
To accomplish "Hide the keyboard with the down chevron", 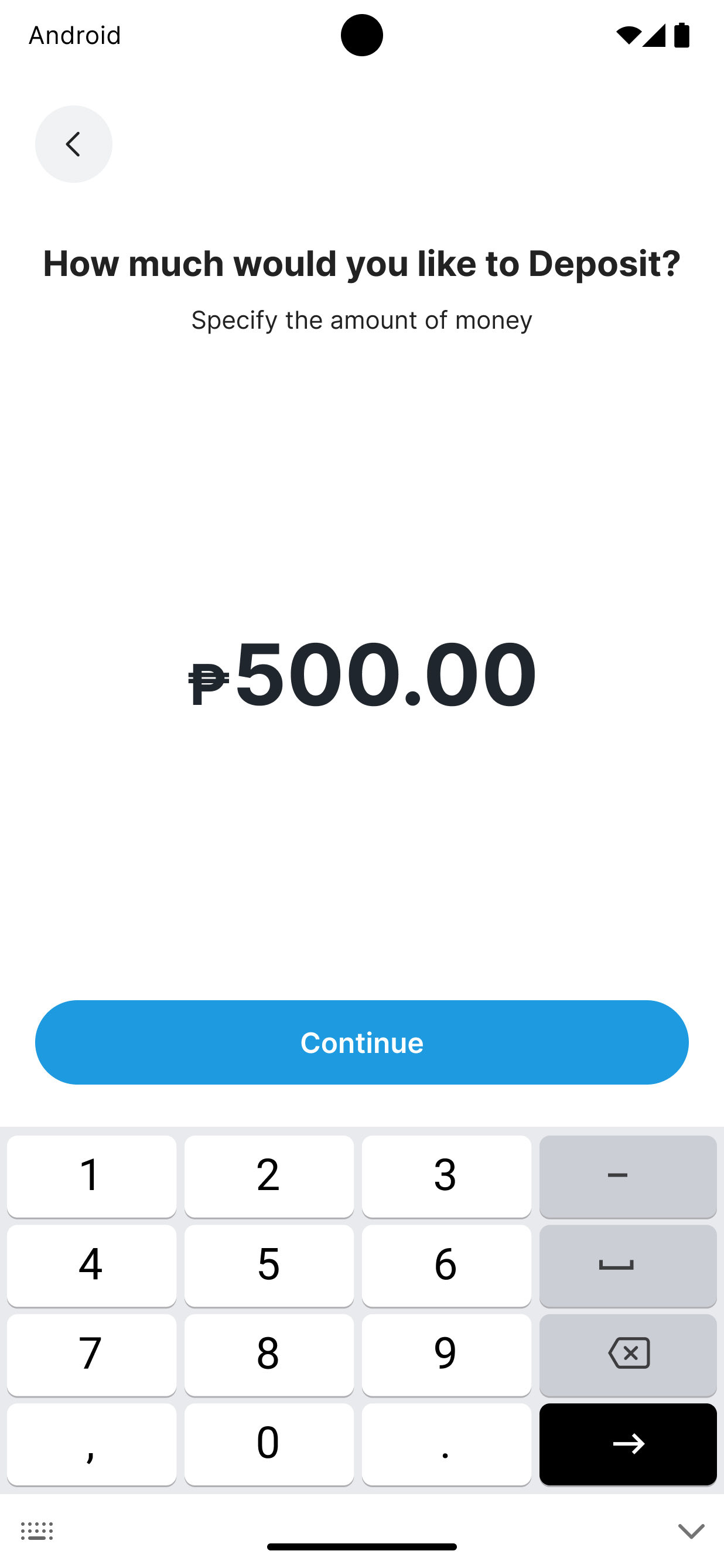I will point(691,1530).
